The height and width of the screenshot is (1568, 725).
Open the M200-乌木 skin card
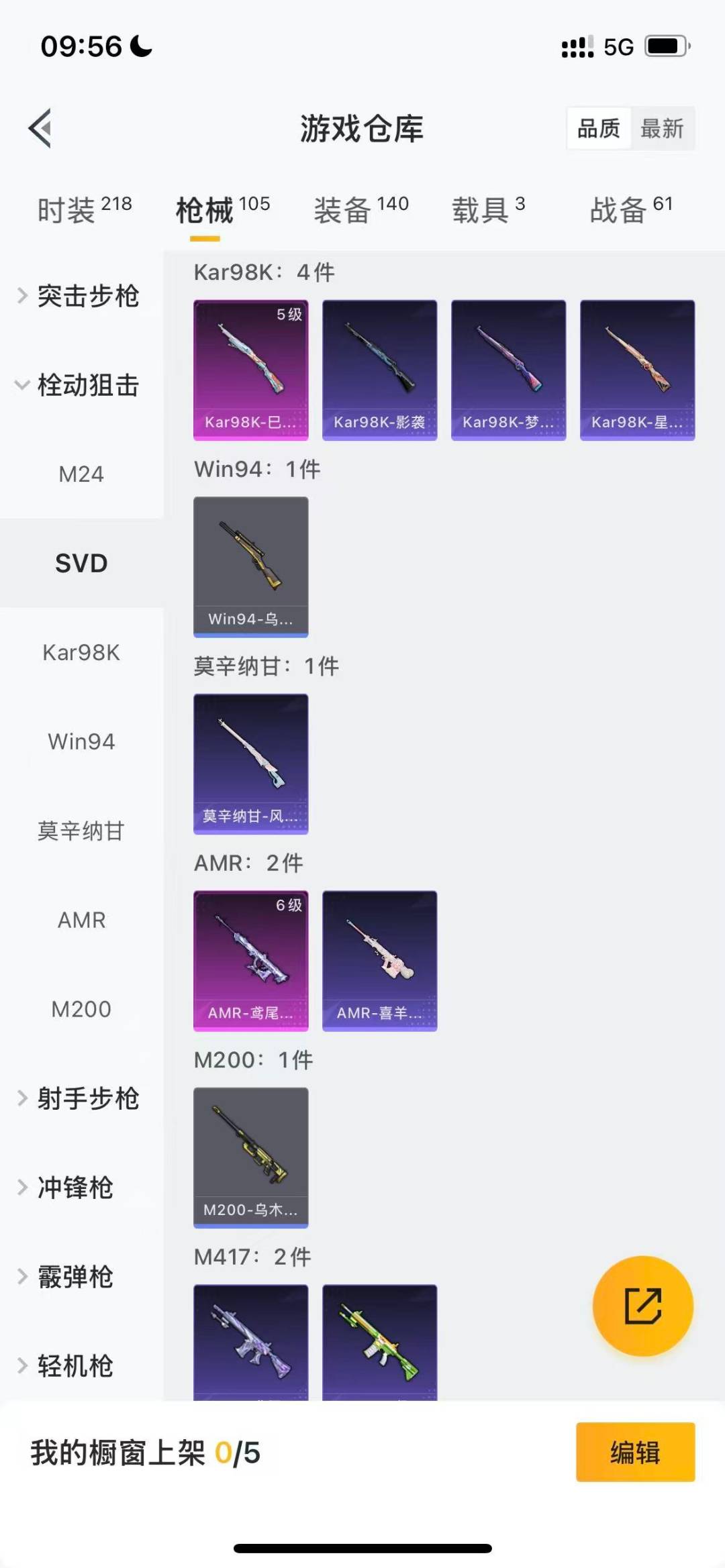click(x=250, y=1157)
